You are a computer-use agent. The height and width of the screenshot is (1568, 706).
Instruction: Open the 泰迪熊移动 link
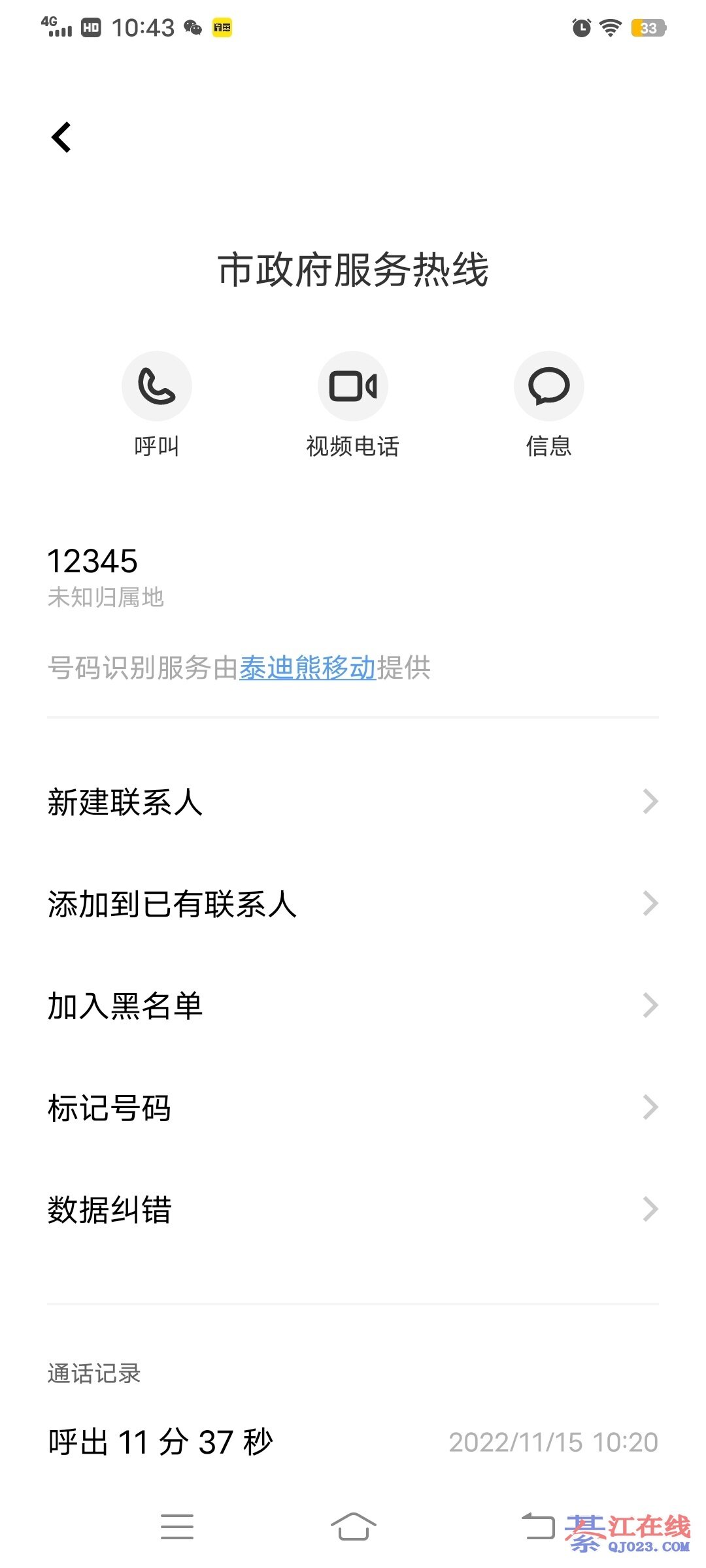point(307,668)
